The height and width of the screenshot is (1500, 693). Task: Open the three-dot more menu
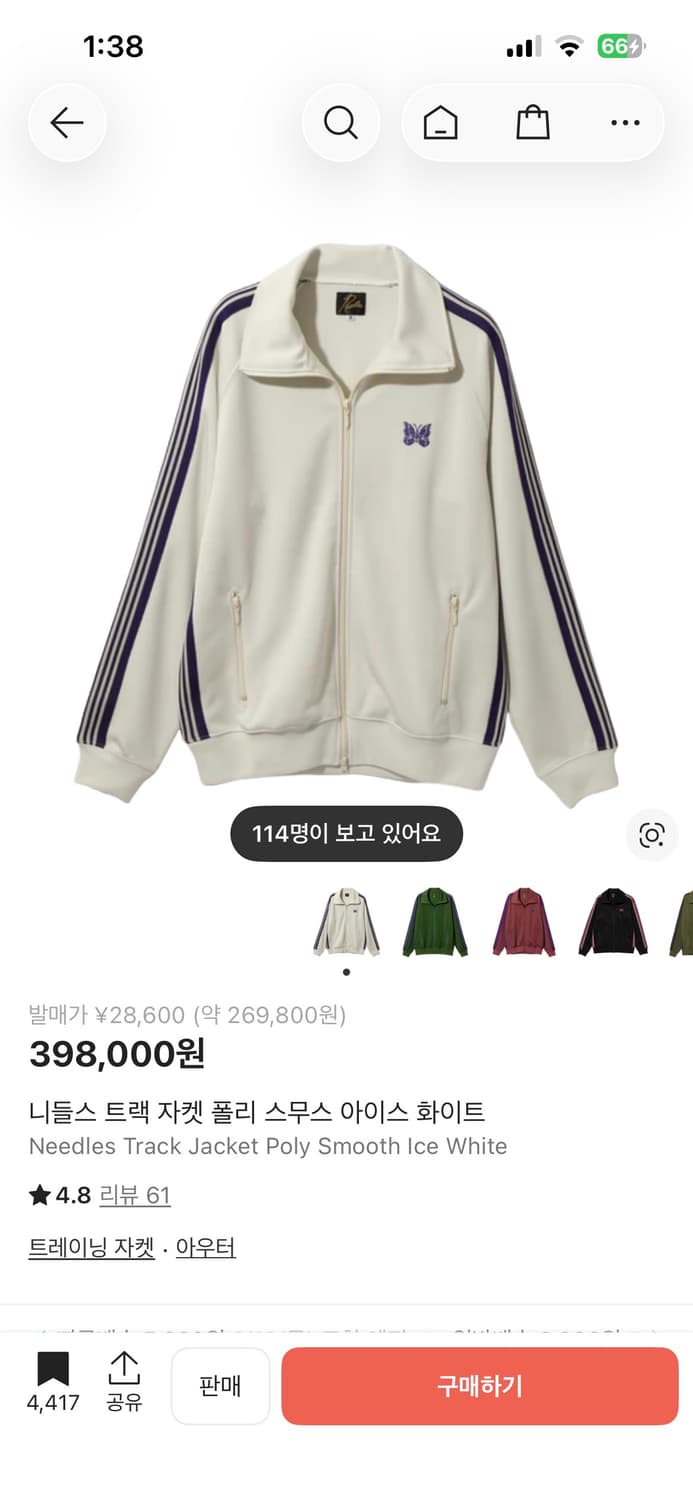coord(625,123)
